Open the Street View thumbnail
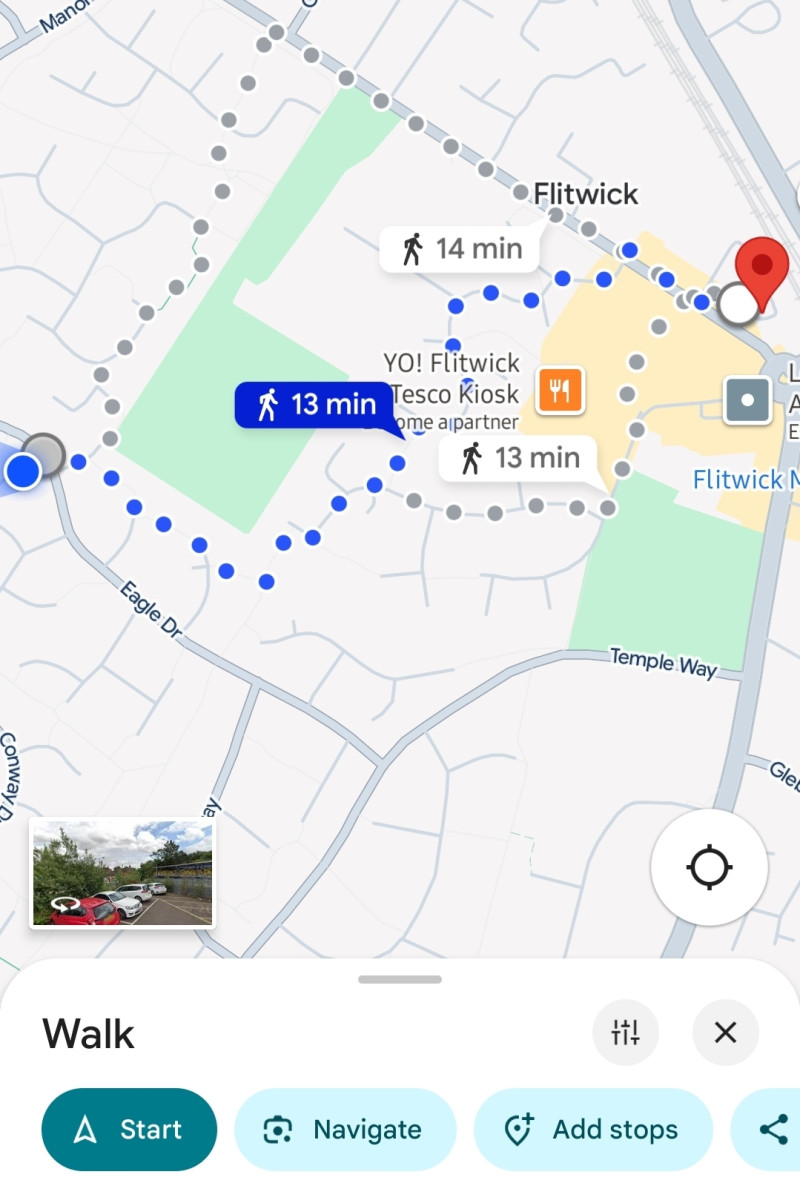Screen dimensions: 800x1183 click(122, 873)
